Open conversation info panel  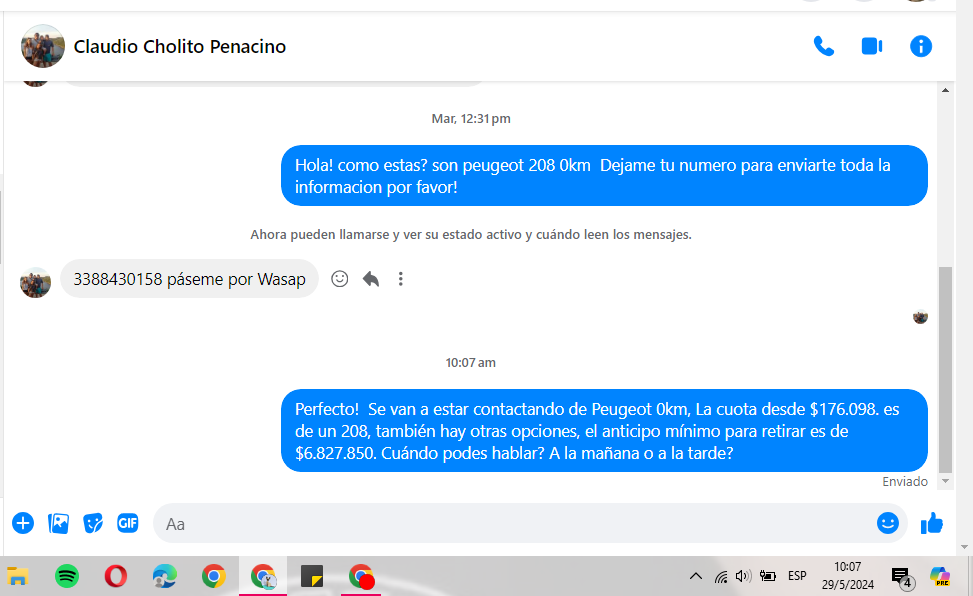(x=920, y=46)
